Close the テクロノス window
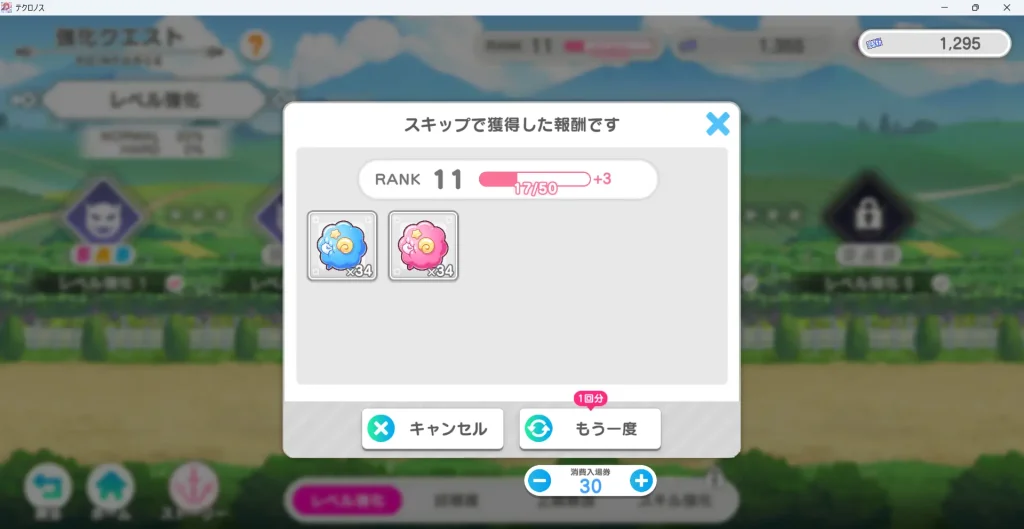1024x529 pixels. [x=1006, y=7]
